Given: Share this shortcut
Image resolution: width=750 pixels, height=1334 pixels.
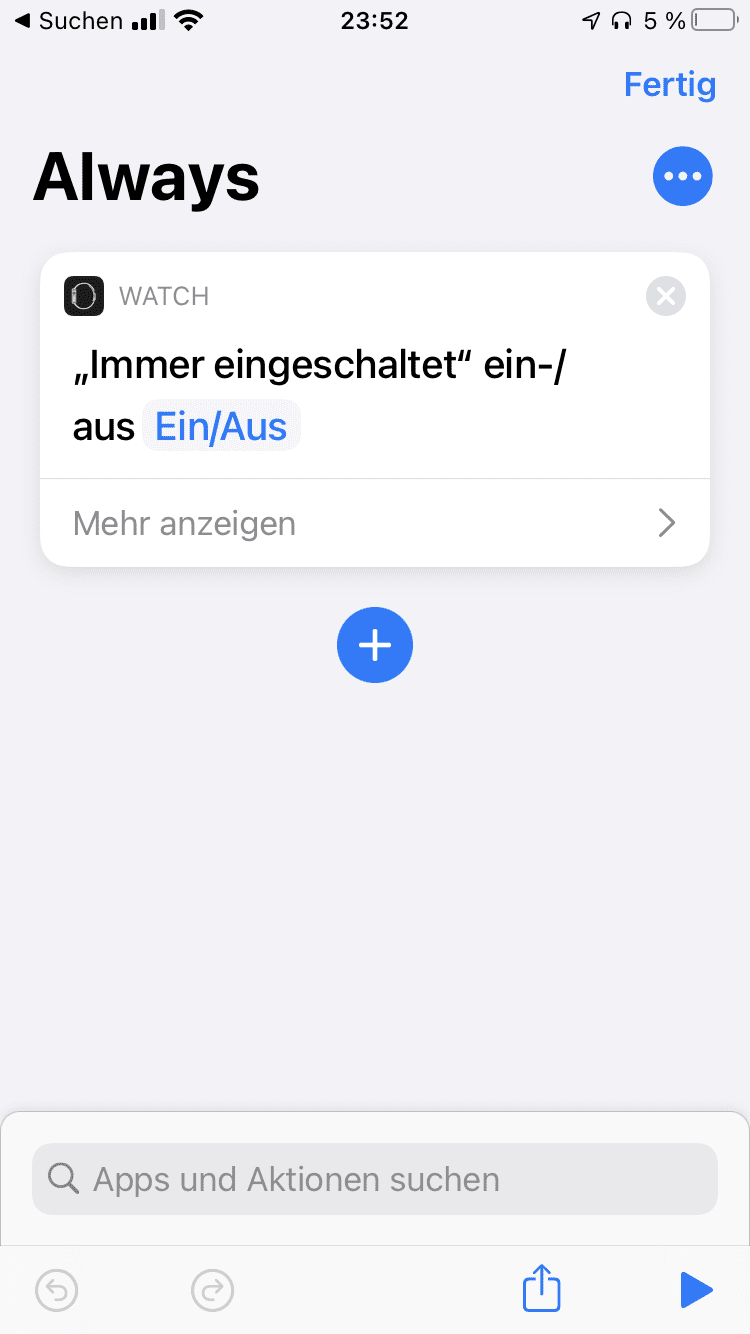Looking at the screenshot, I should pos(542,1289).
